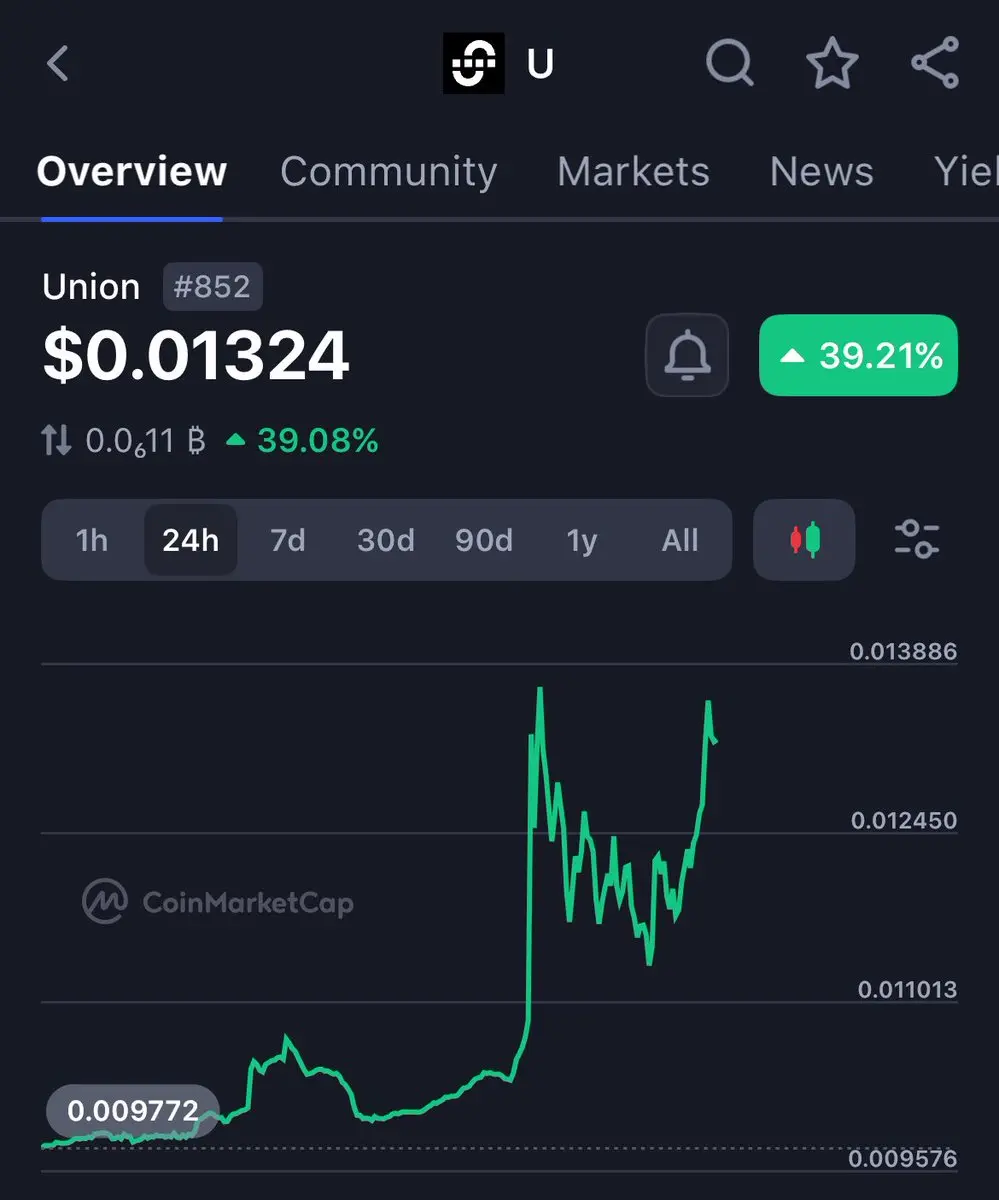This screenshot has width=999, height=1200.
Task: Add Union to watchlist with star
Action: 832,64
